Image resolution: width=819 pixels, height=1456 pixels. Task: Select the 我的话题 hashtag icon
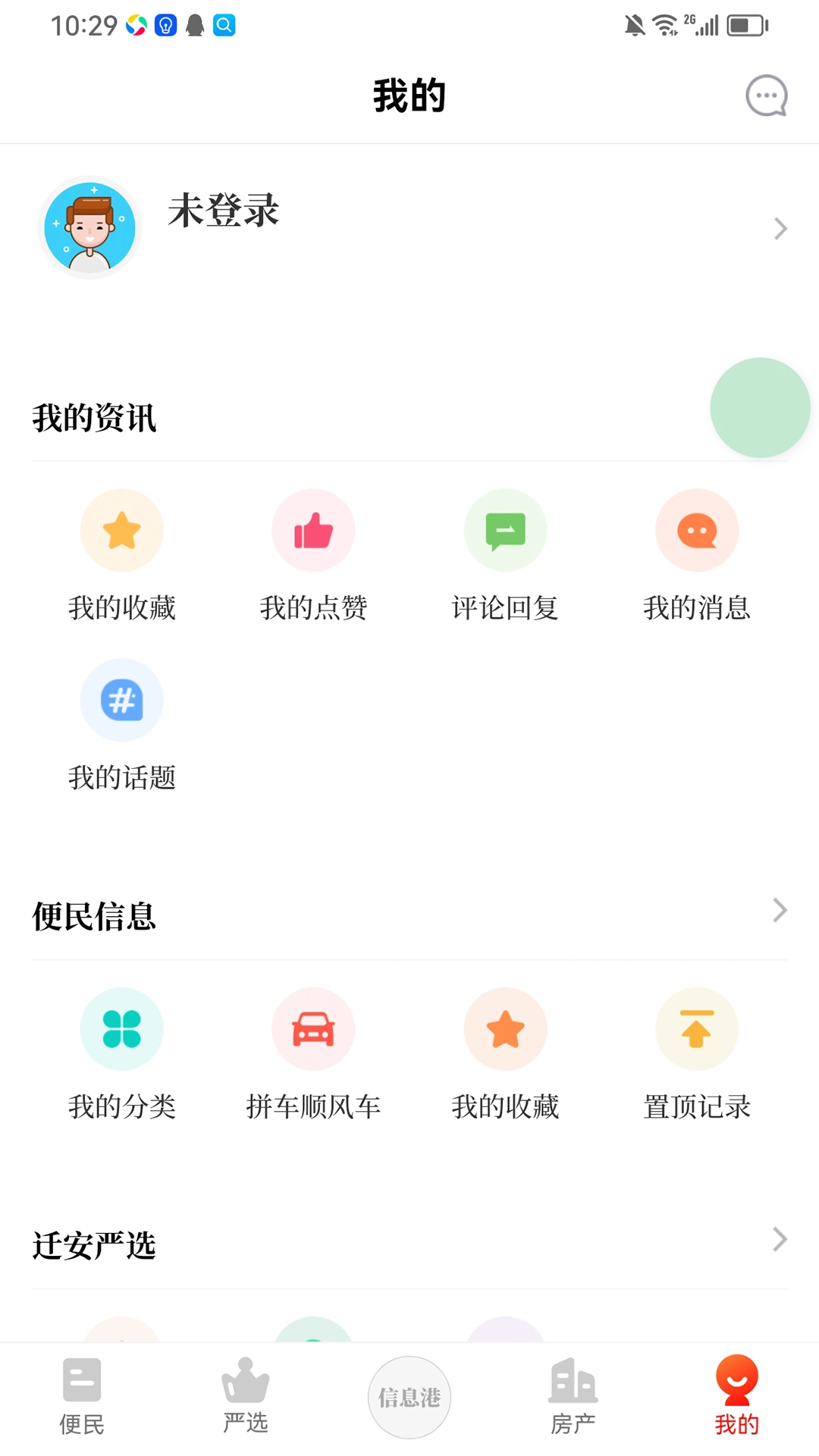coord(122,699)
